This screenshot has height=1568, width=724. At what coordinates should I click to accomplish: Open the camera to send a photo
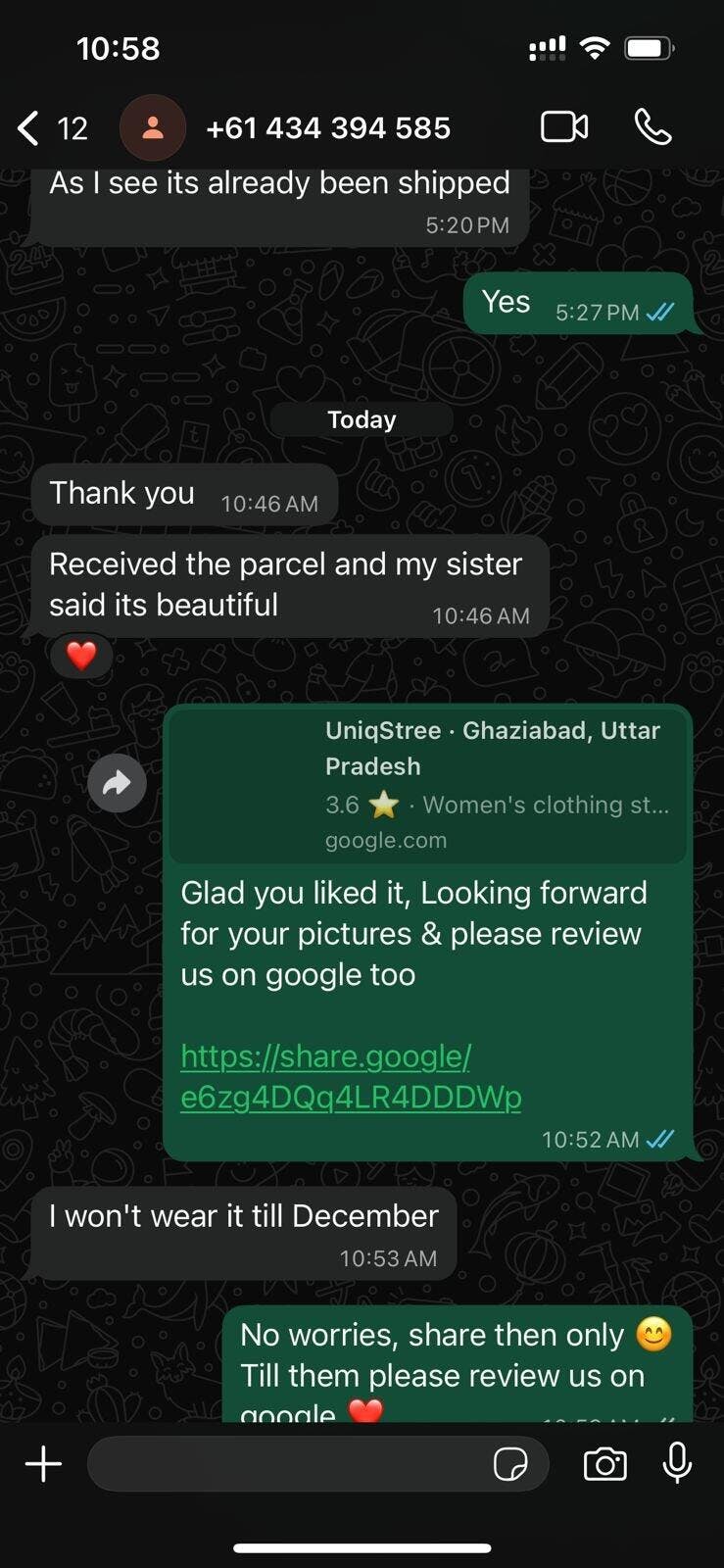click(x=604, y=1464)
